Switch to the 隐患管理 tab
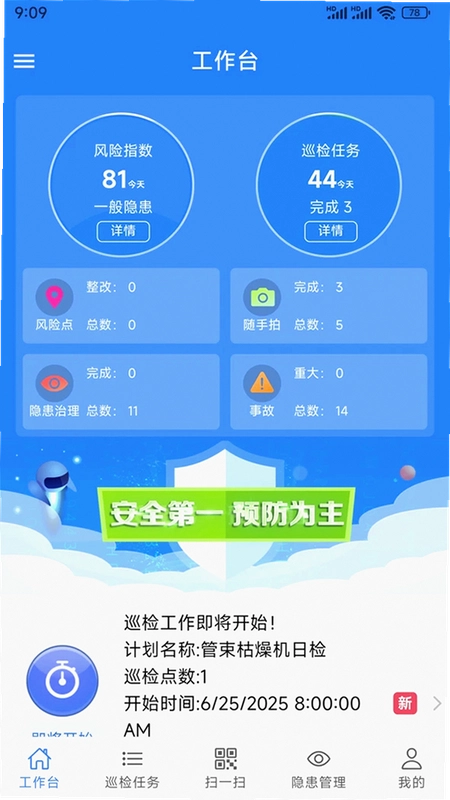Screen dimensions: 450x800 click(x=318, y=768)
